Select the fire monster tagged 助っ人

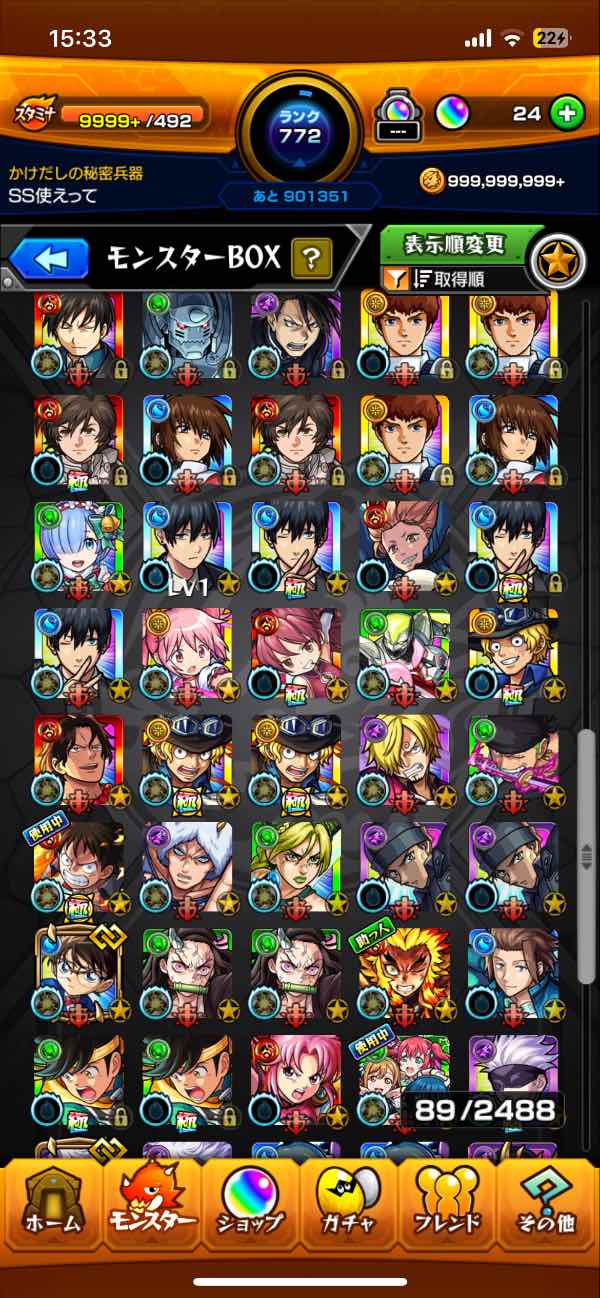coord(404,972)
